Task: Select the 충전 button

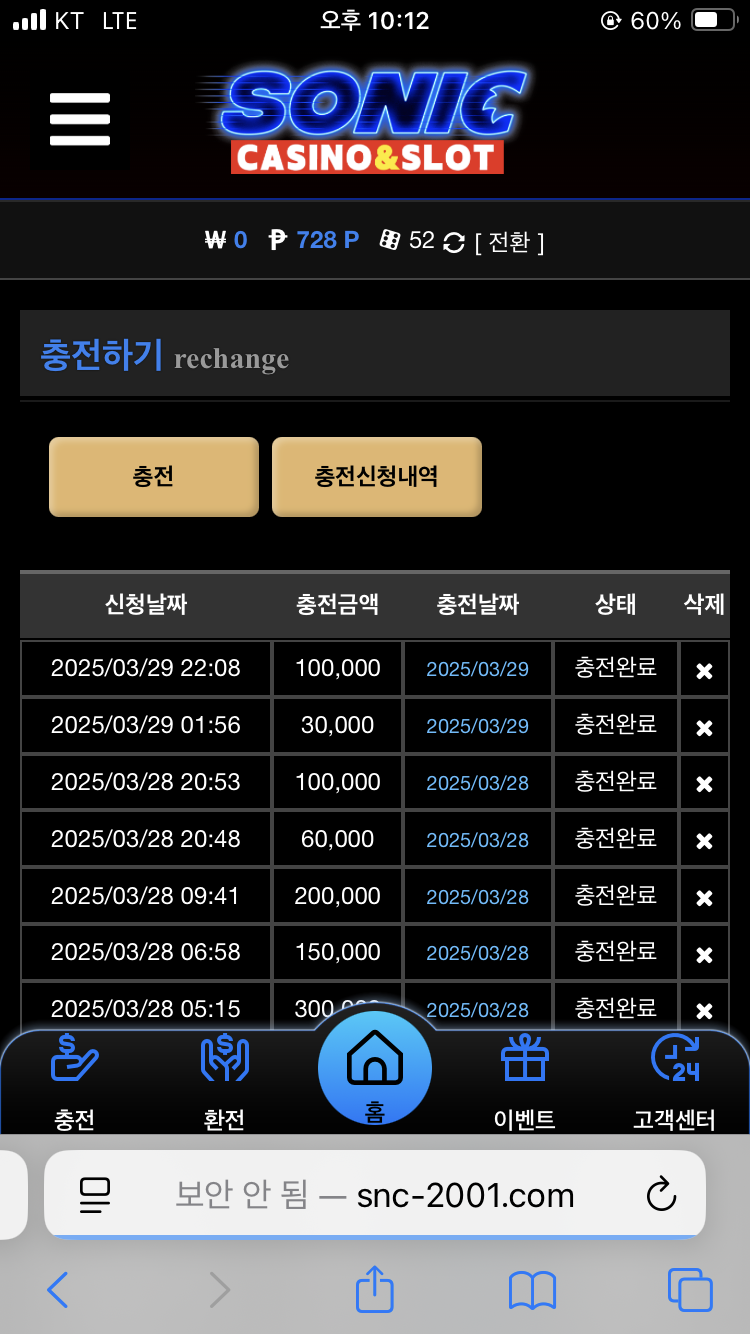Action: pyautogui.click(x=154, y=477)
